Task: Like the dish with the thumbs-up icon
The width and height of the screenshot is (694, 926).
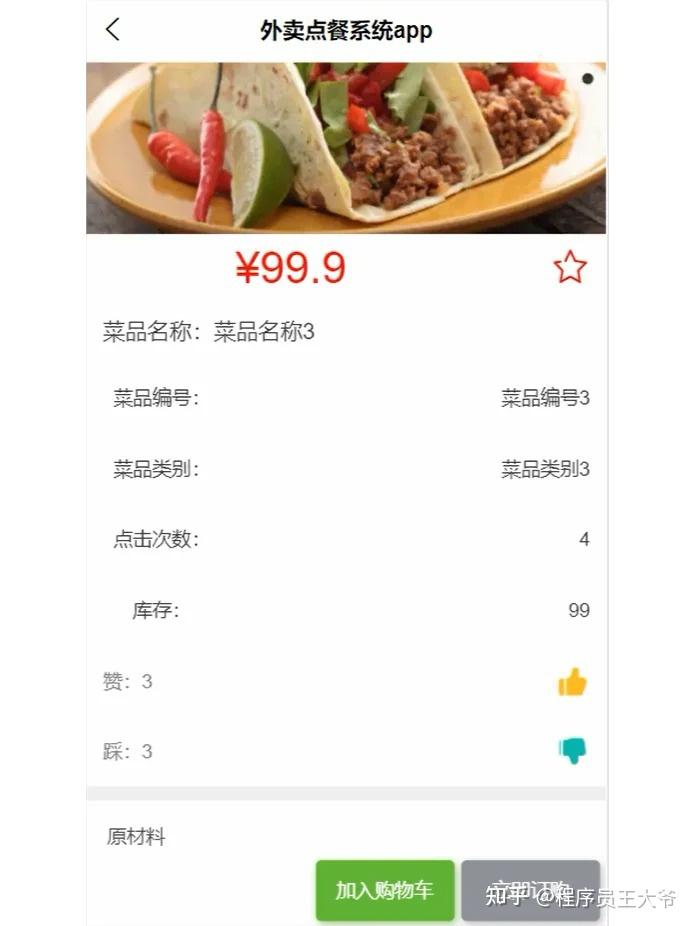Action: point(572,683)
